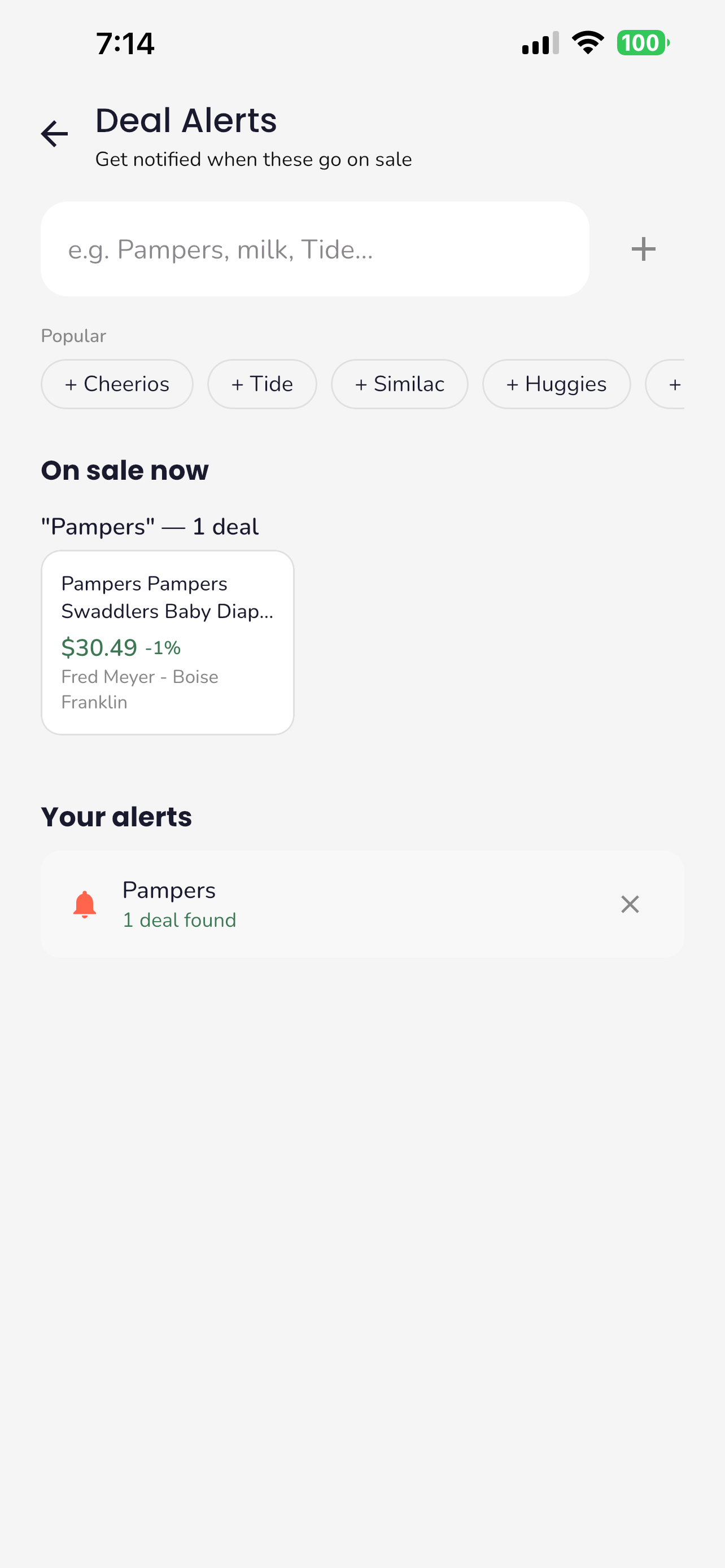Image resolution: width=725 pixels, height=1568 pixels.
Task: Add Tide from the Popular chips
Action: pyautogui.click(x=262, y=383)
